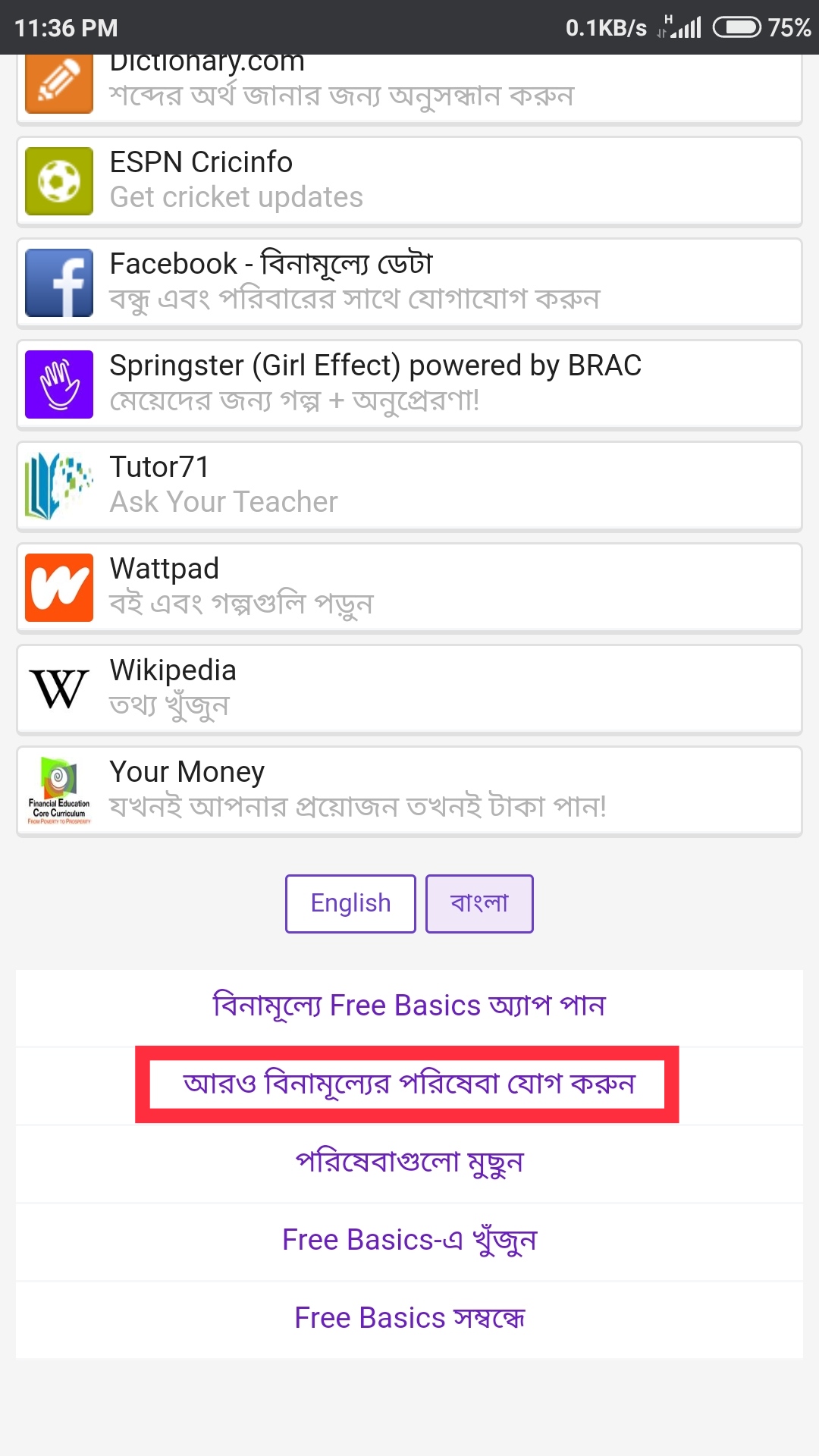
Task: Switch language to English
Action: pos(350,903)
